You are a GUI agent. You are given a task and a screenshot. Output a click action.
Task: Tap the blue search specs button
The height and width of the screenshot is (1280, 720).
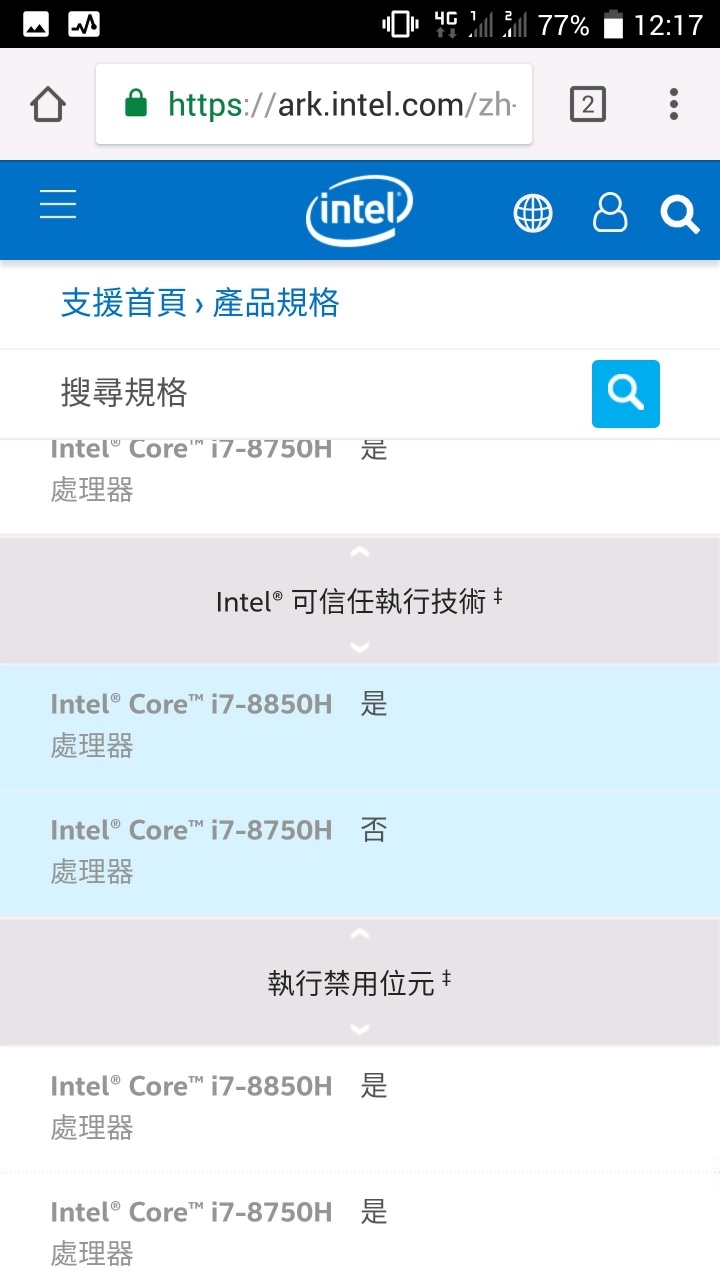click(625, 393)
